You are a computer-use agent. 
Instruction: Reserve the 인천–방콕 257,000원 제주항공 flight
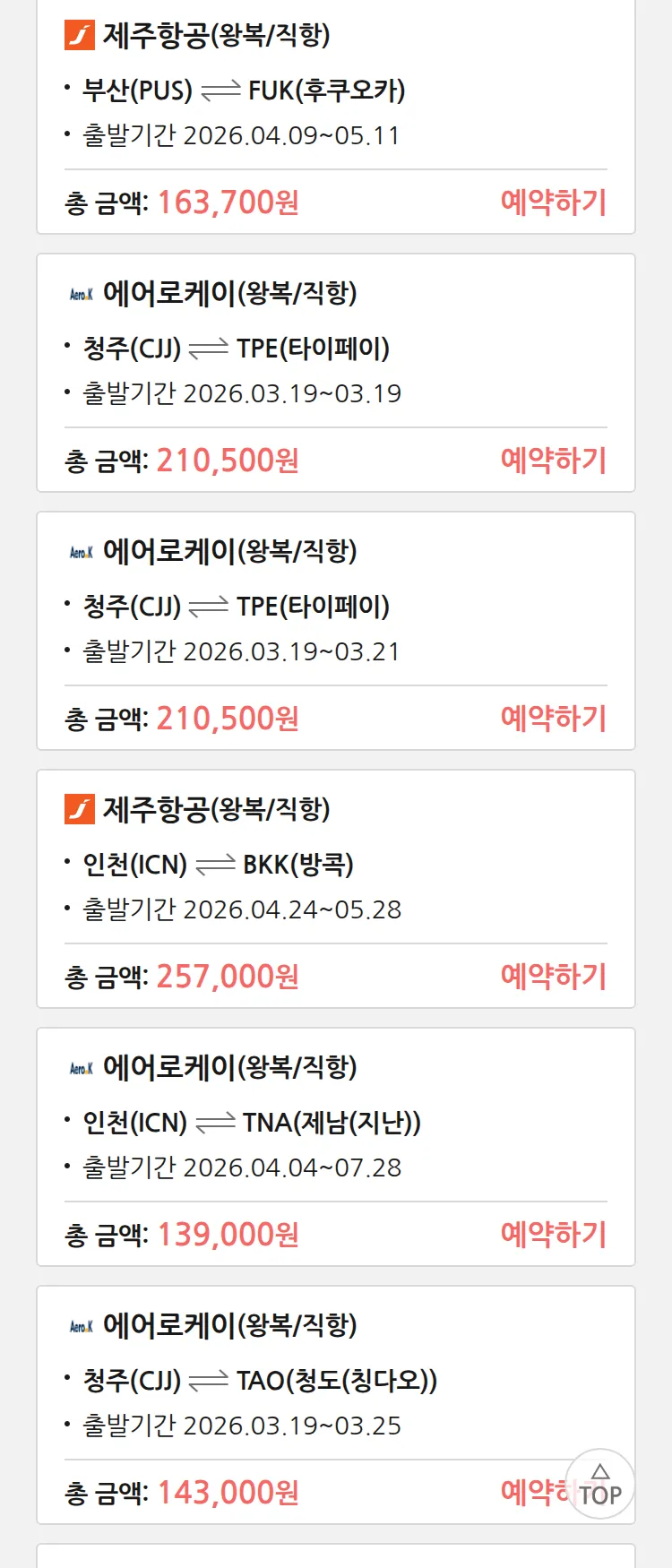553,977
